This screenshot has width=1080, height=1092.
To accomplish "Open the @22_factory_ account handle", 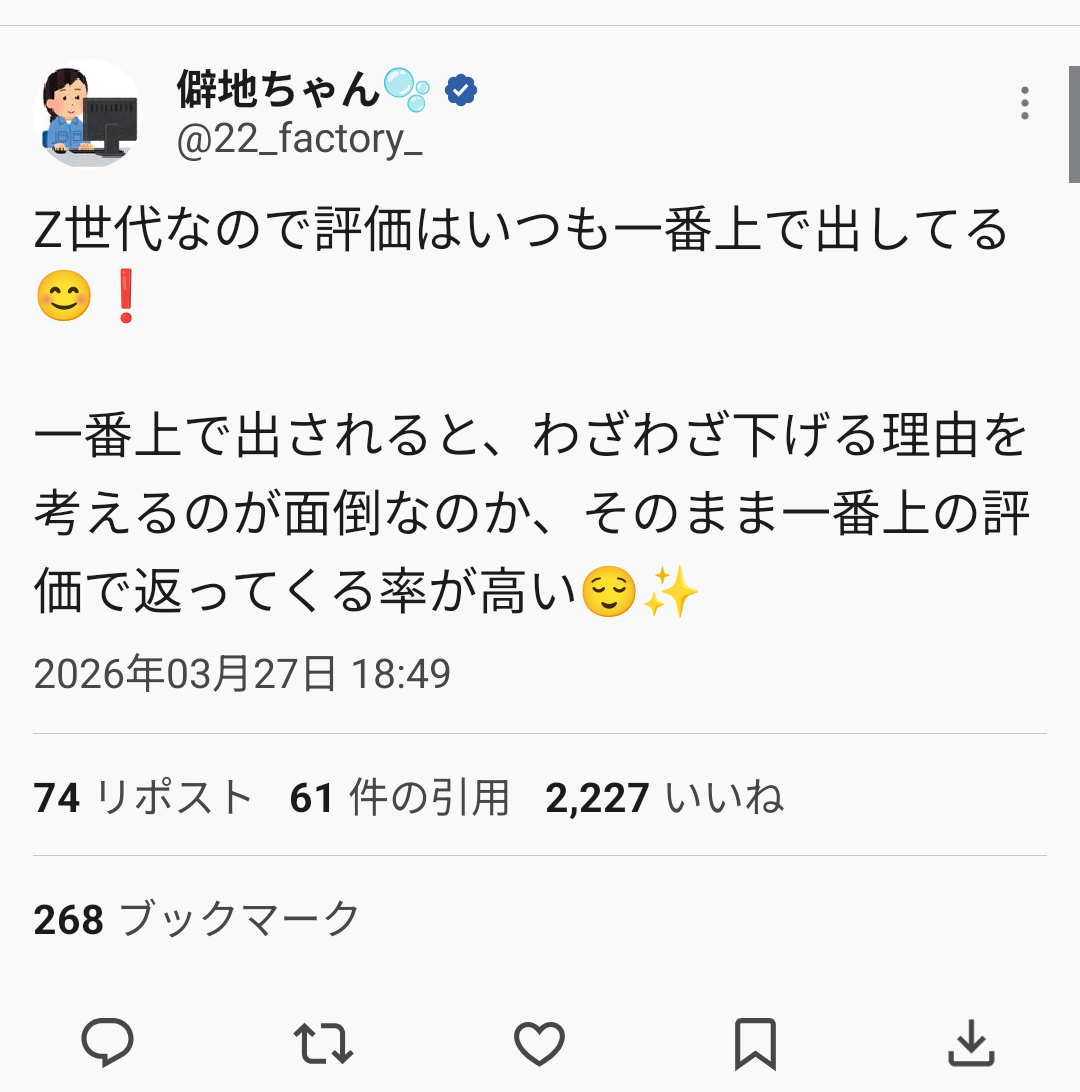I will pos(300,140).
